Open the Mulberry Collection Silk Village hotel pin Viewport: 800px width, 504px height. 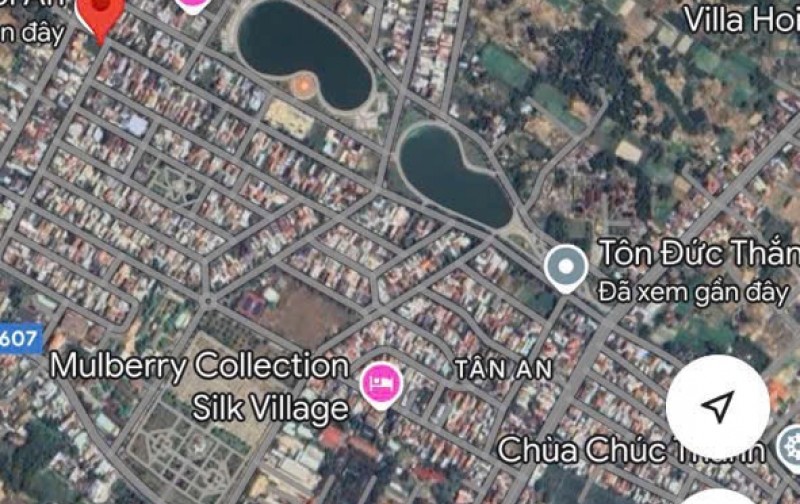click(x=381, y=383)
